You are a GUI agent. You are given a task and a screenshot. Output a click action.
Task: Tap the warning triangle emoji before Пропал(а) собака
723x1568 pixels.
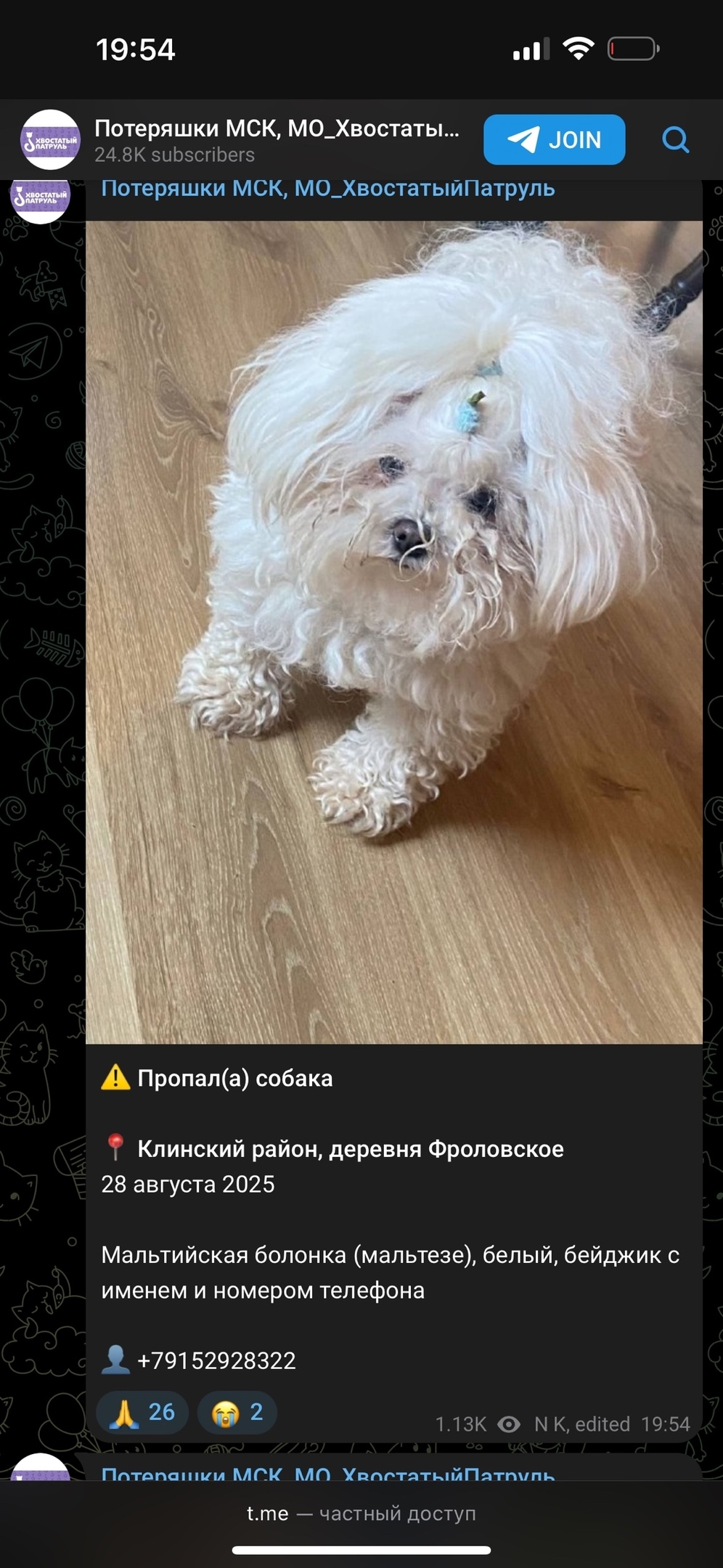pyautogui.click(x=115, y=1078)
